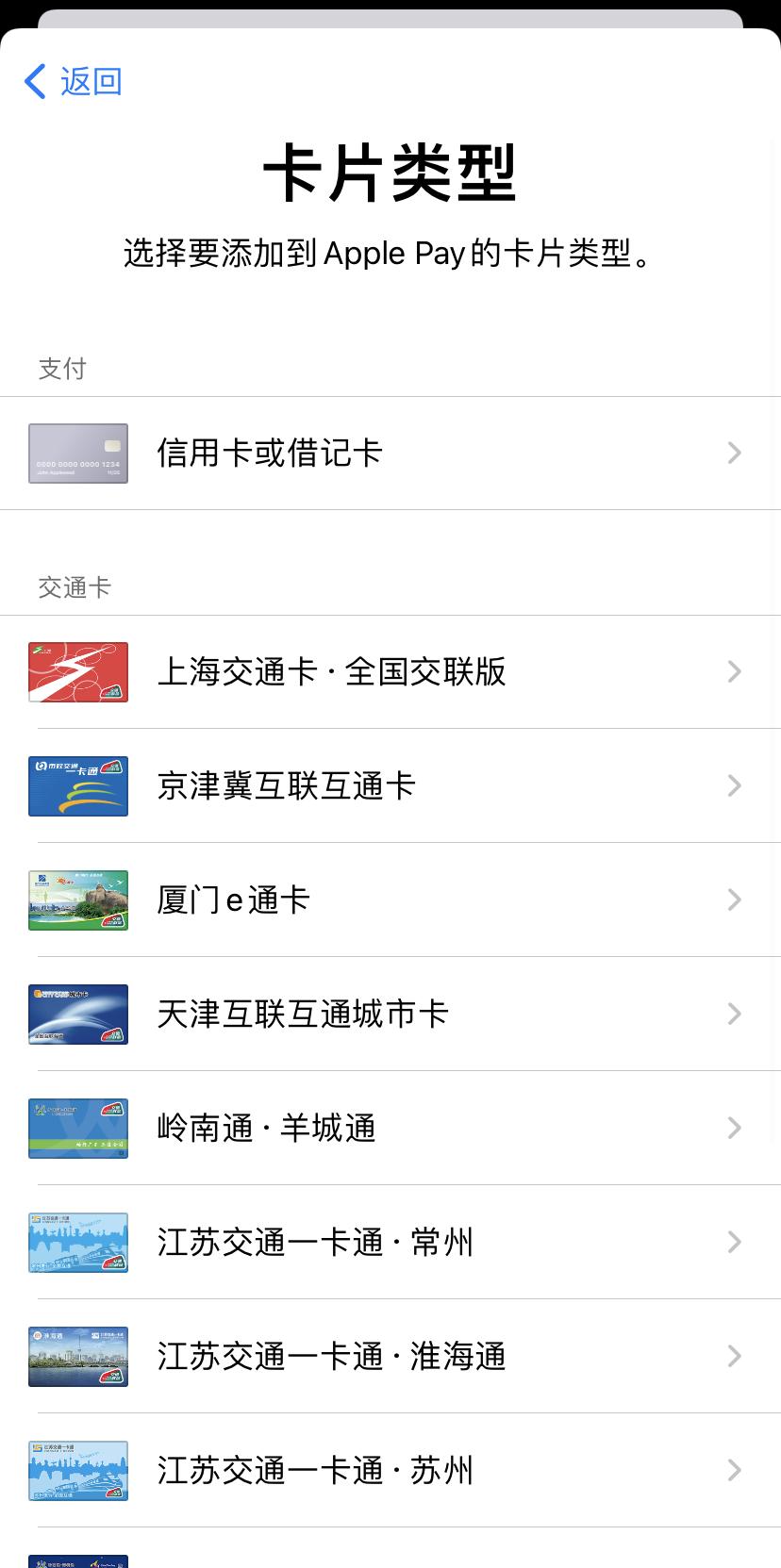Select 信用卡或借记卡 card type
Image resolution: width=781 pixels, height=1568 pixels.
click(x=270, y=454)
